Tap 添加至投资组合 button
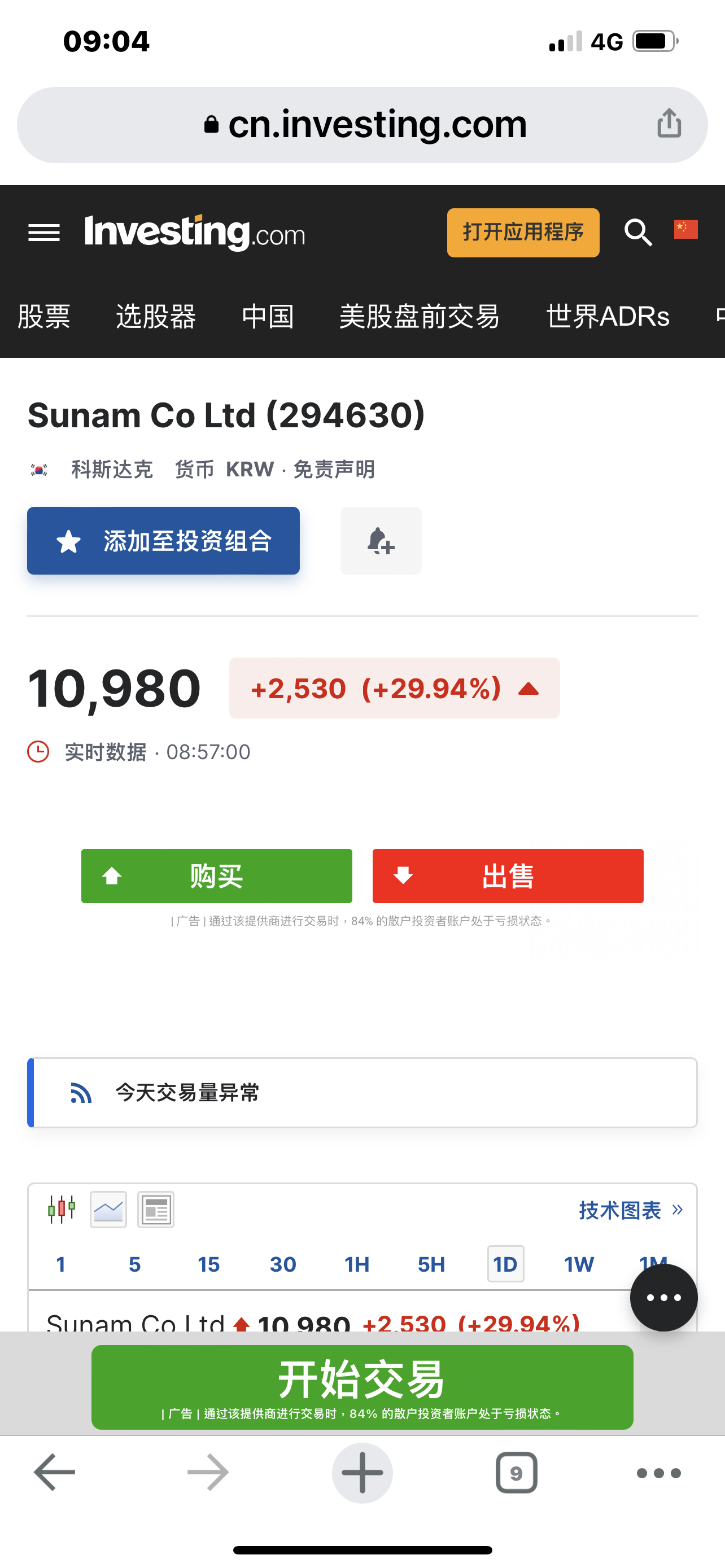The image size is (725, 1568). [163, 541]
